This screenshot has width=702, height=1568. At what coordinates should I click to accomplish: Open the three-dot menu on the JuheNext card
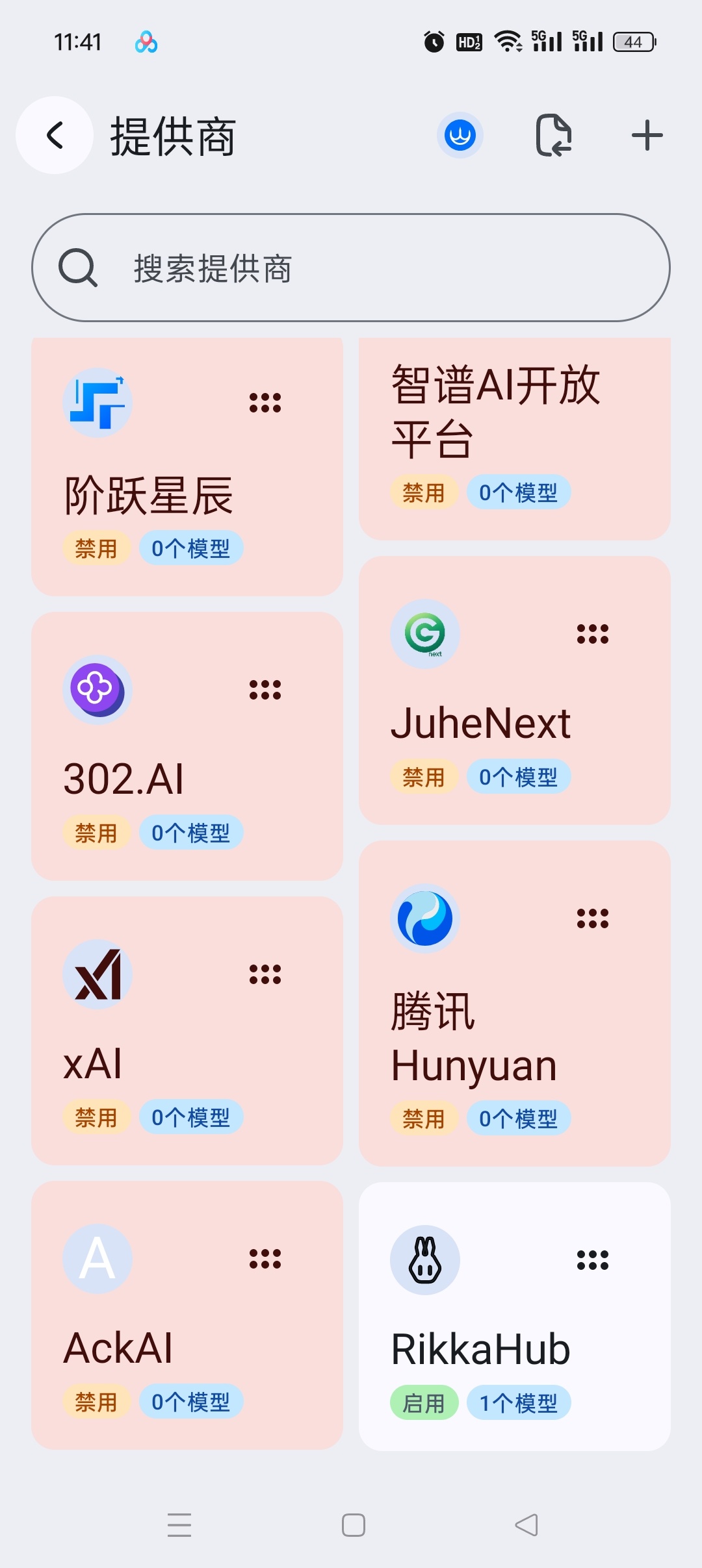[x=591, y=635]
